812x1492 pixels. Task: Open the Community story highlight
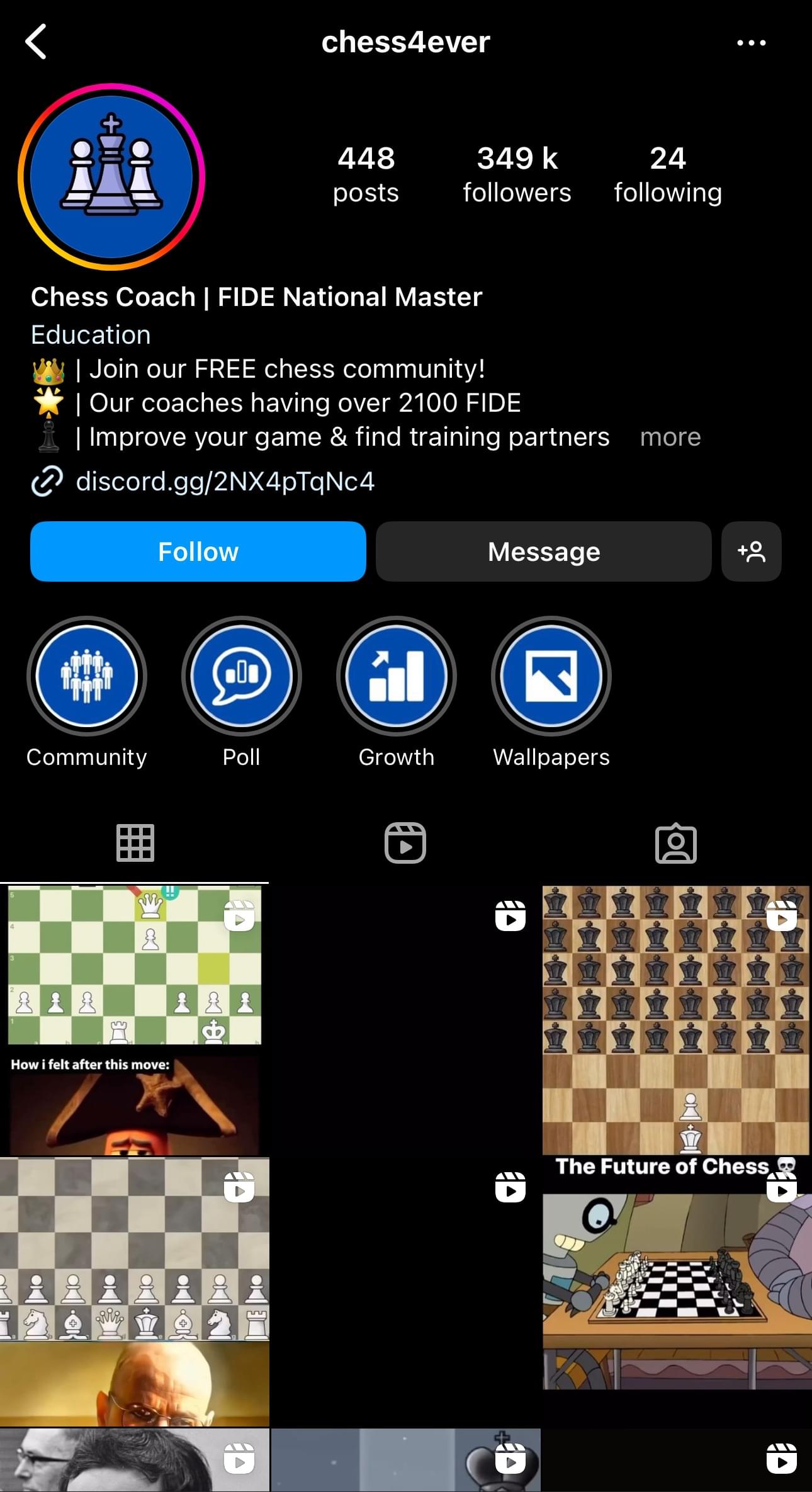pyautogui.click(x=87, y=676)
